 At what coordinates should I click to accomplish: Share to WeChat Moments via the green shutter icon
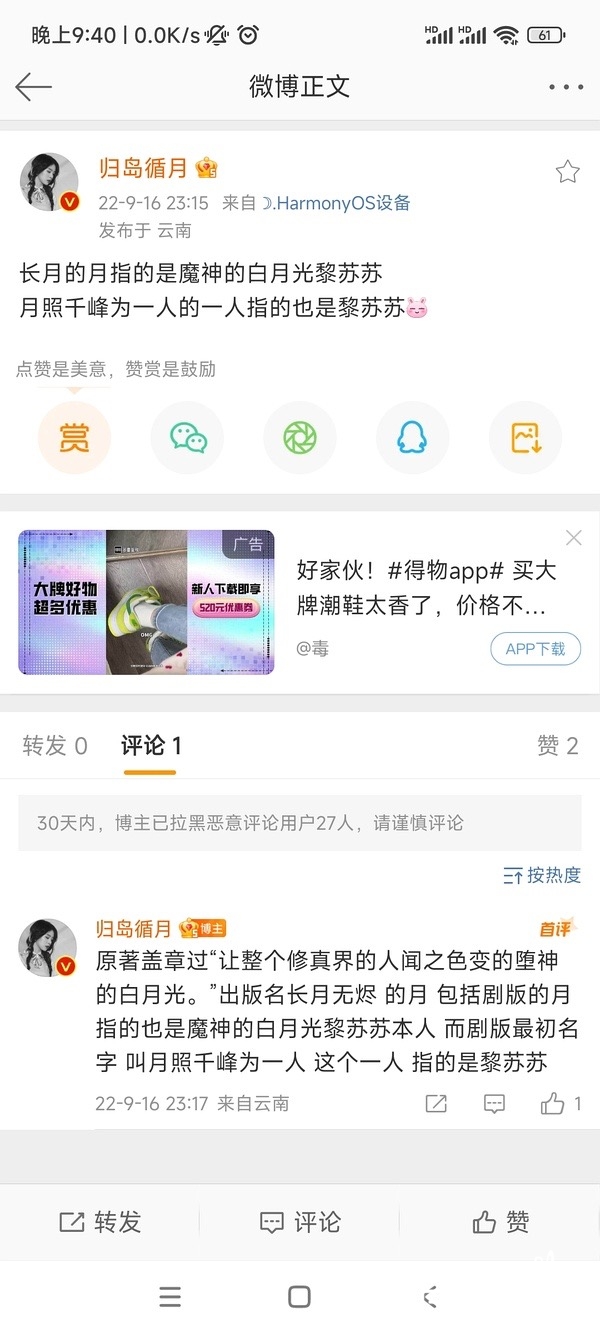pyautogui.click(x=300, y=437)
